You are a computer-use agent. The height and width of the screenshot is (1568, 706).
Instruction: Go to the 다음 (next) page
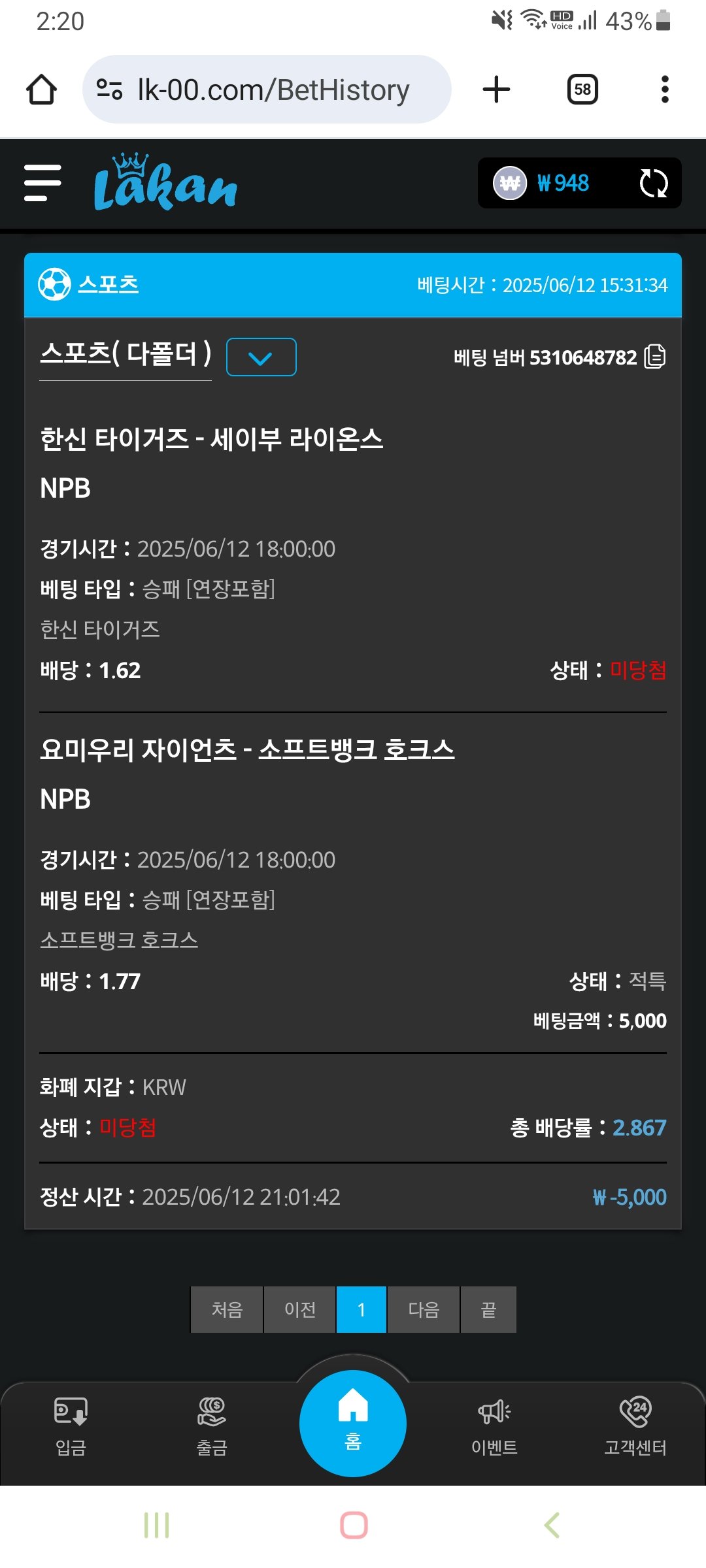click(x=424, y=1309)
